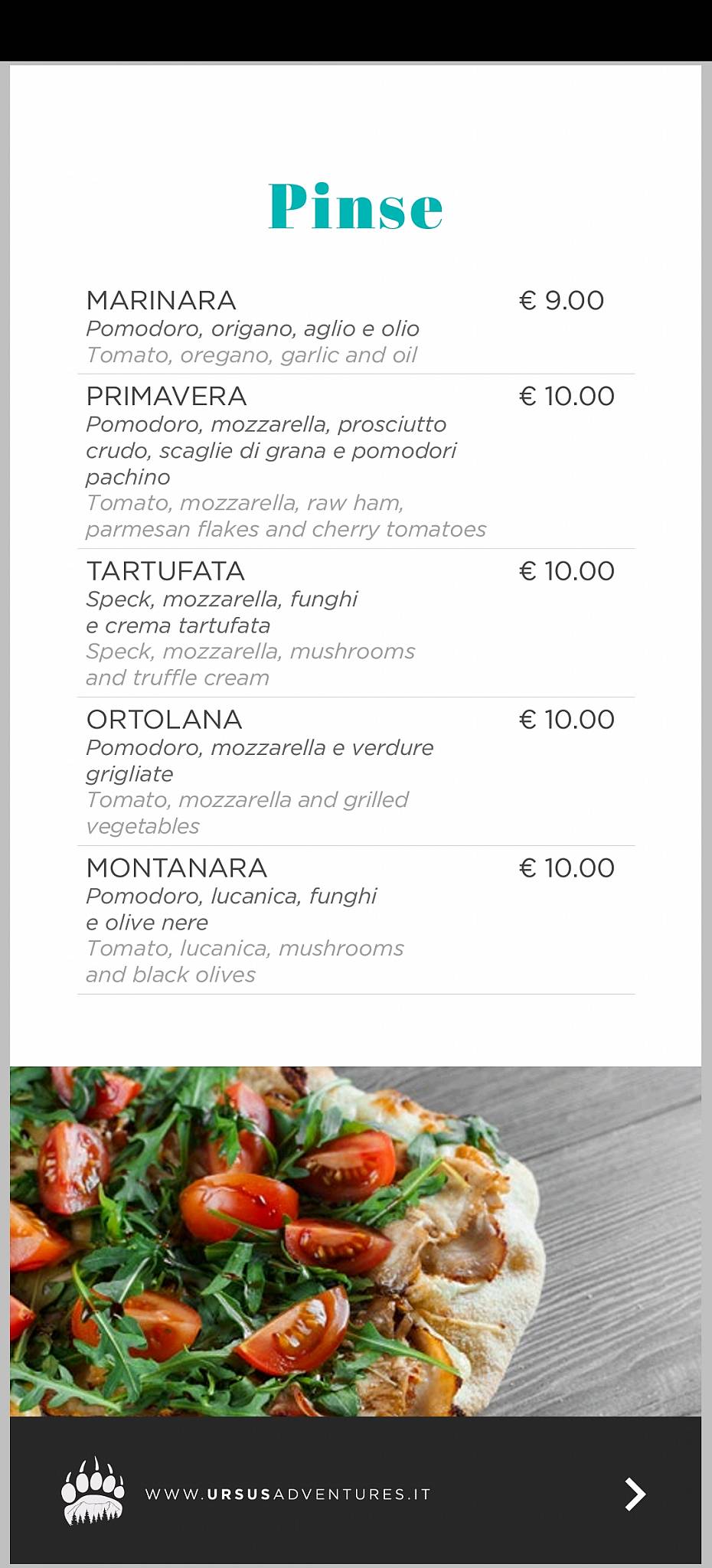Select the PRIMAVERA menu item
Viewport: 712px width, 1568px height.
click(165, 397)
